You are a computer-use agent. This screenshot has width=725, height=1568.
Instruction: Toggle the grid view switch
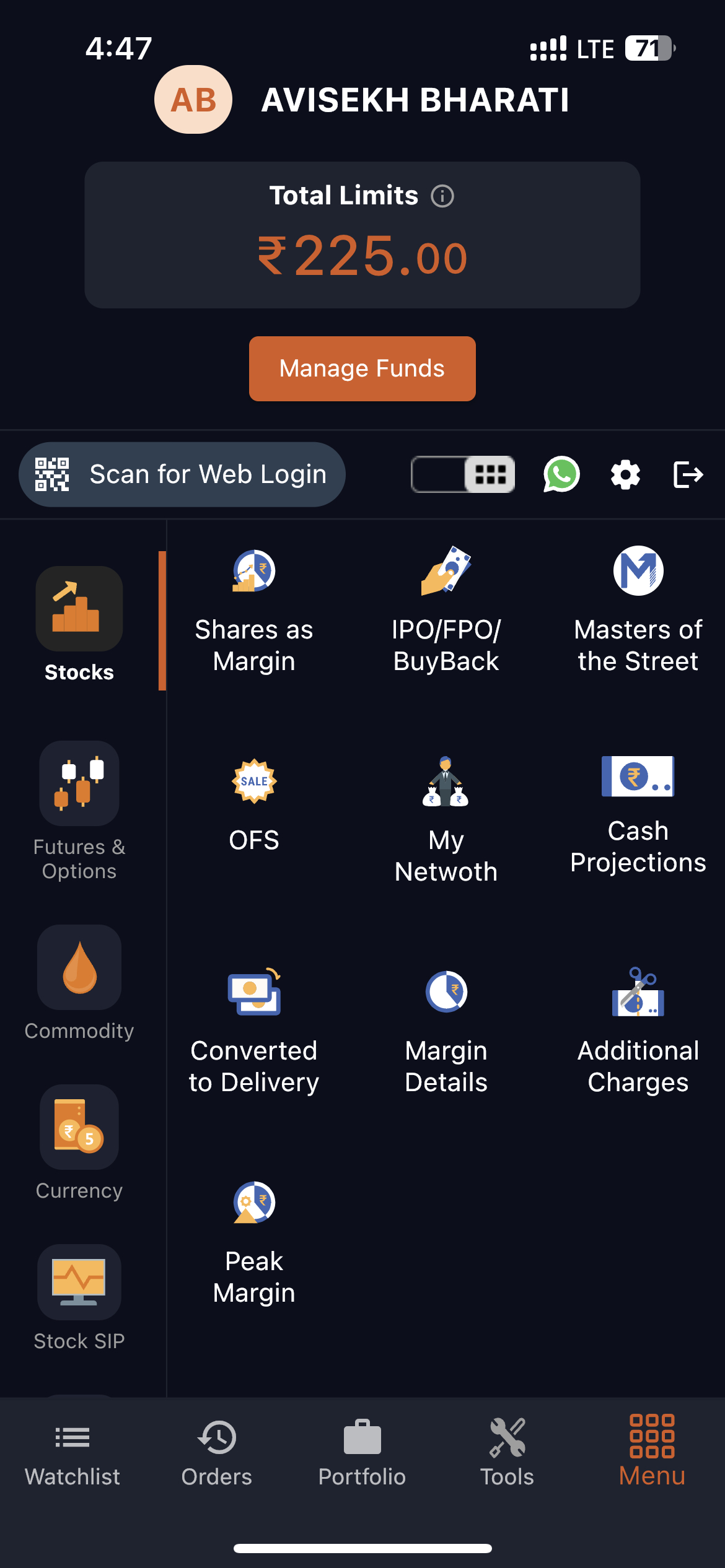[x=463, y=474]
